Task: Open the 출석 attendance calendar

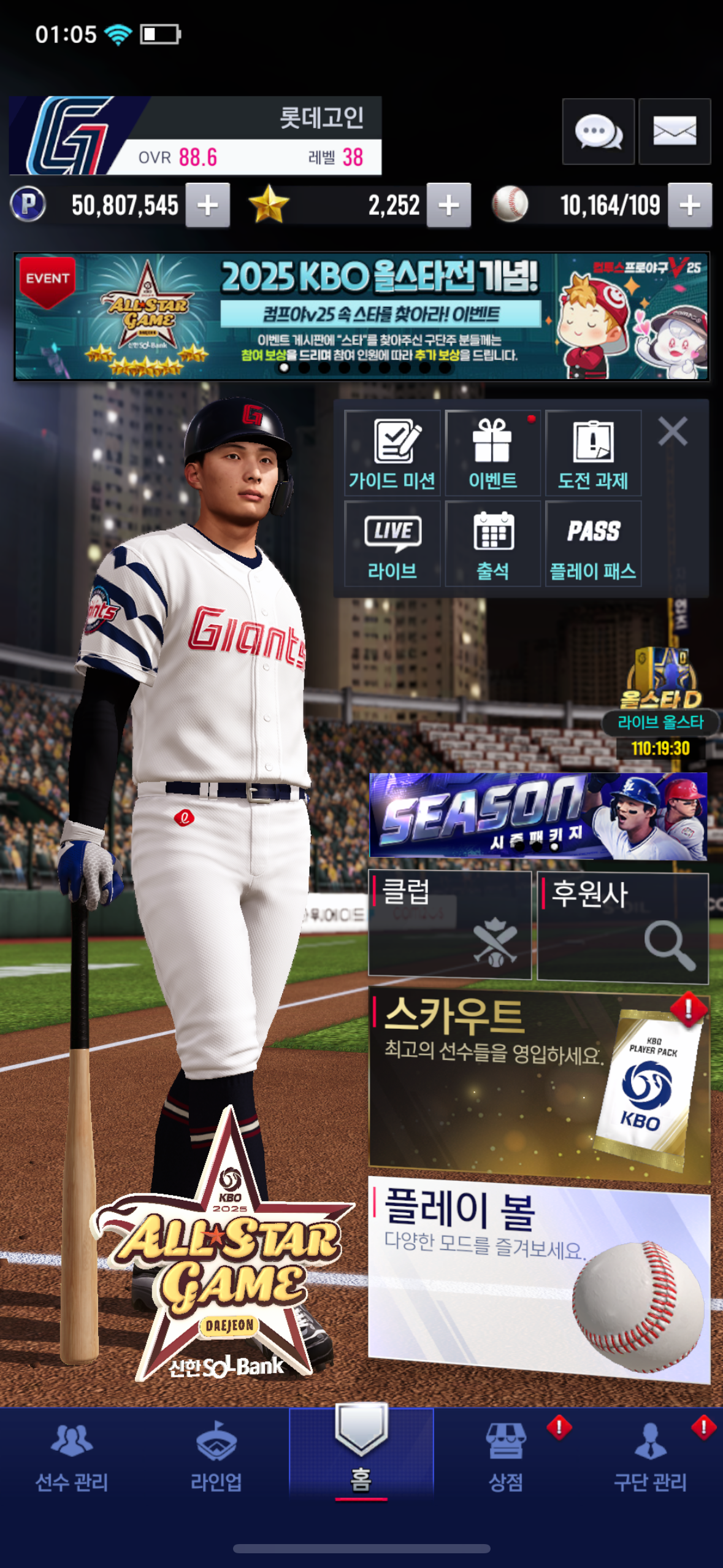Action: (x=492, y=544)
